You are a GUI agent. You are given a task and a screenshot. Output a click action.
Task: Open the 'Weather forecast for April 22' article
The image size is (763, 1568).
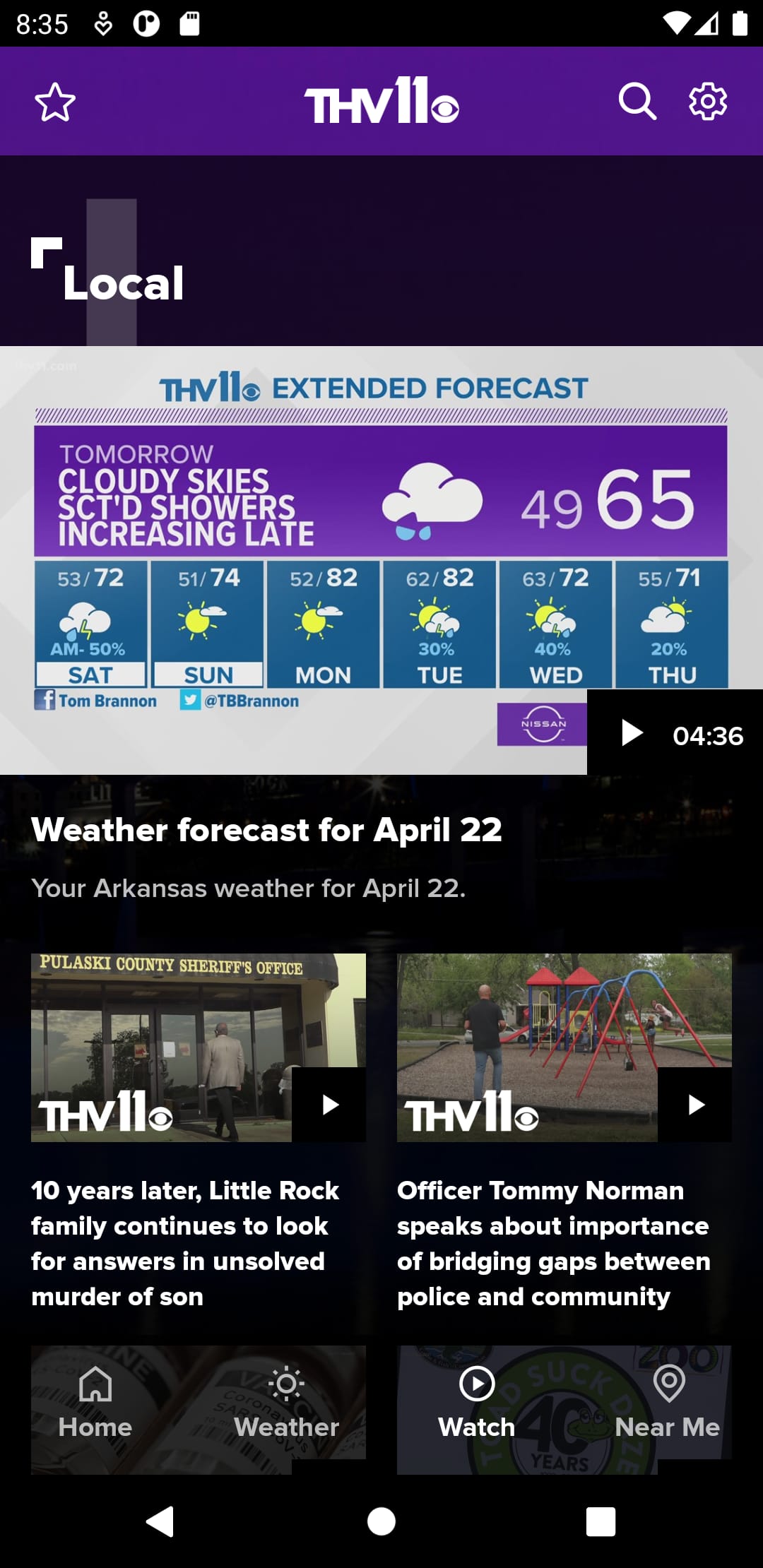pos(267,831)
